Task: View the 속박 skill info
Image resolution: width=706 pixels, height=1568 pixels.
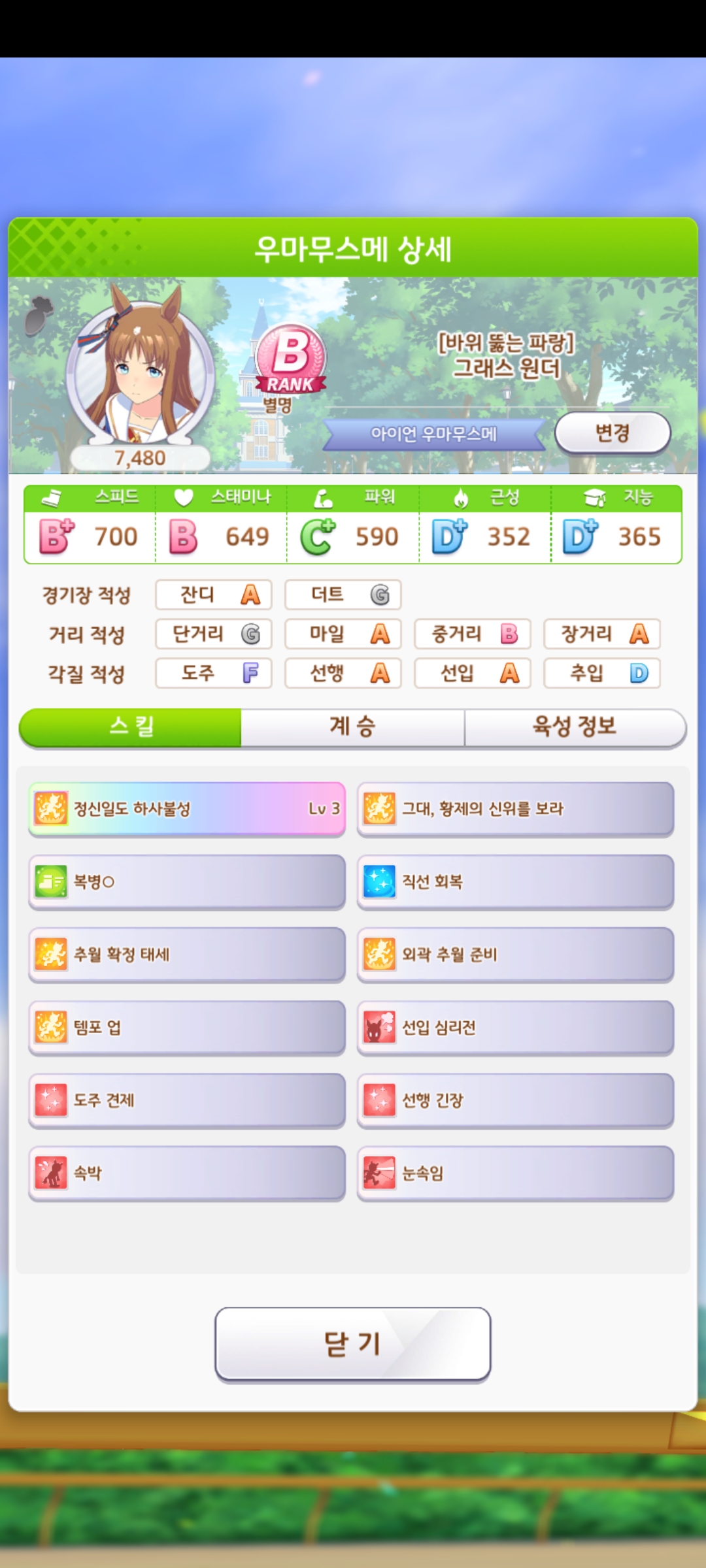Action: 187,1173
